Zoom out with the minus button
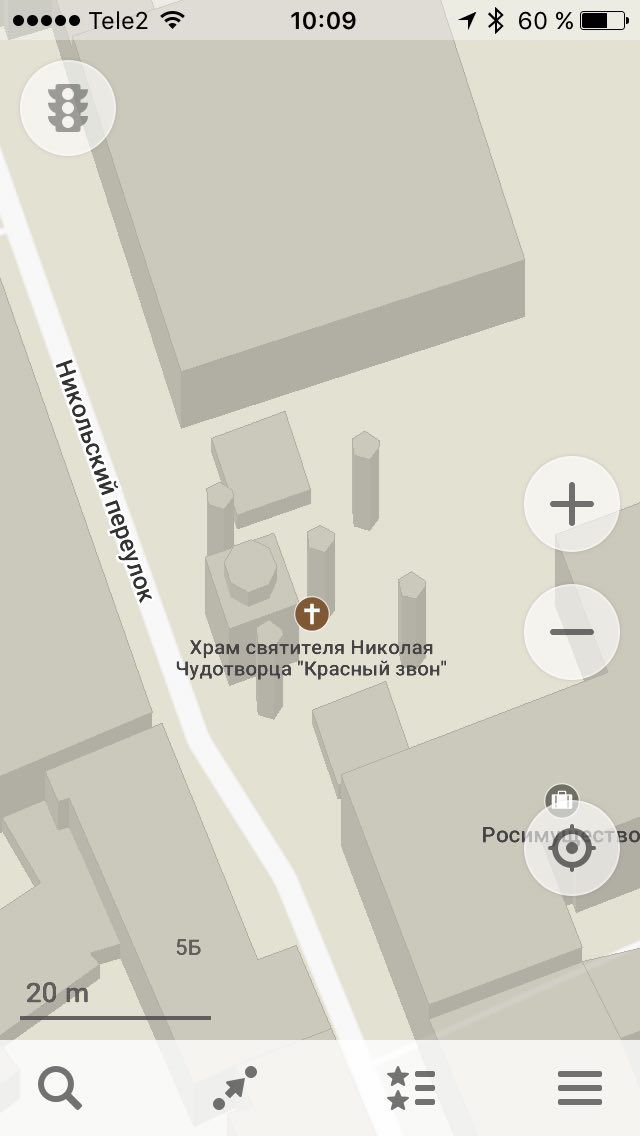640x1136 pixels. (572, 632)
